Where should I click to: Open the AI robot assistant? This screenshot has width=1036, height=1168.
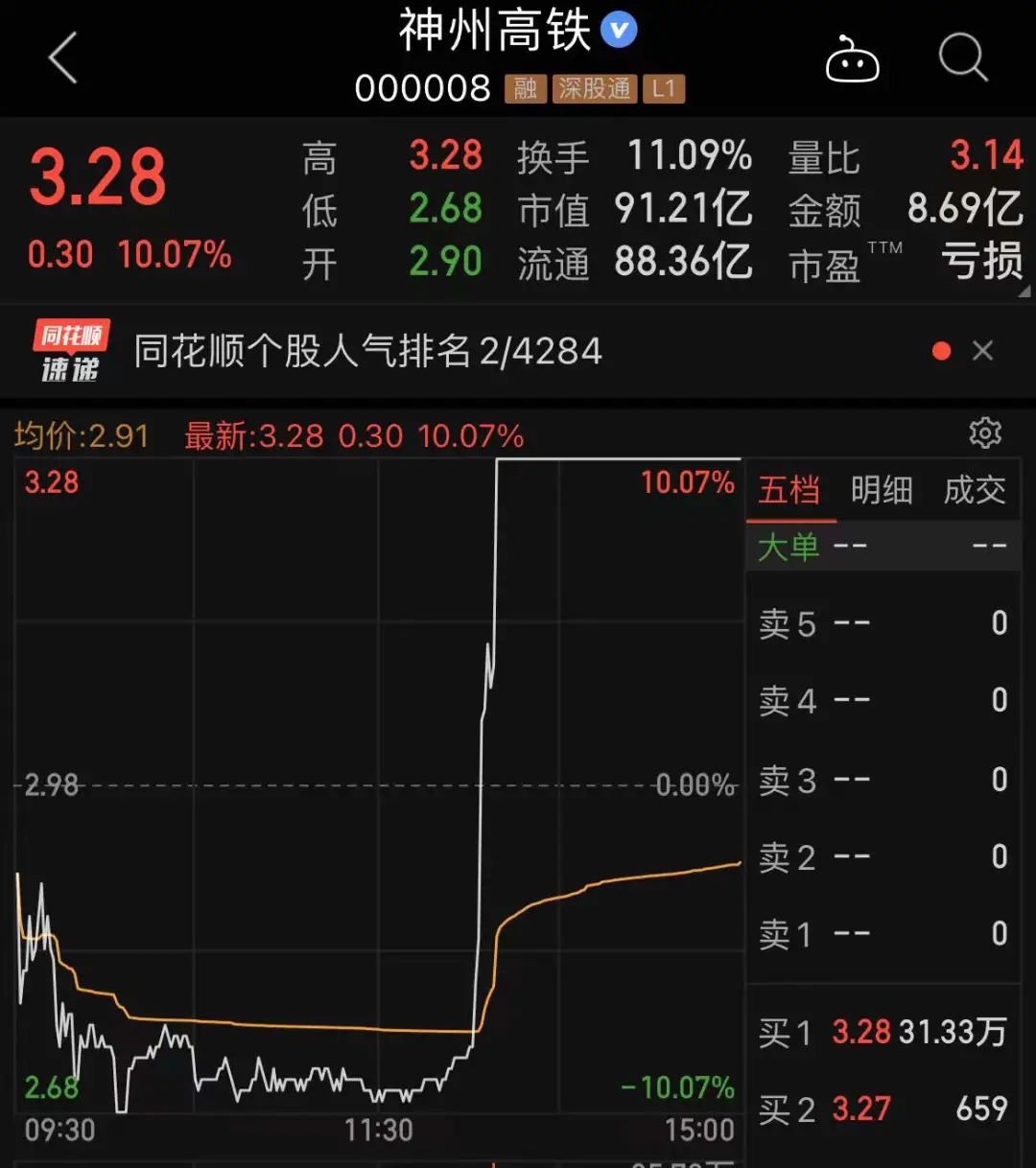(x=853, y=58)
